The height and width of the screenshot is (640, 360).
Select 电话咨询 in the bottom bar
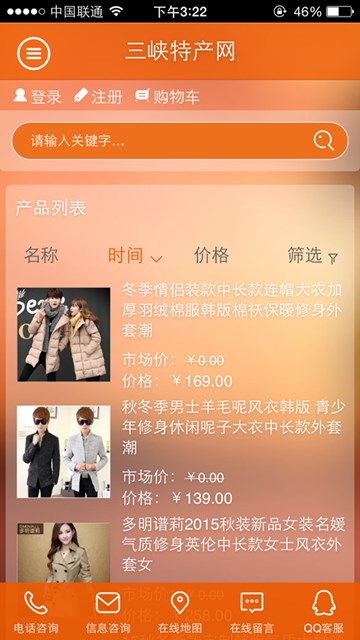36,612
